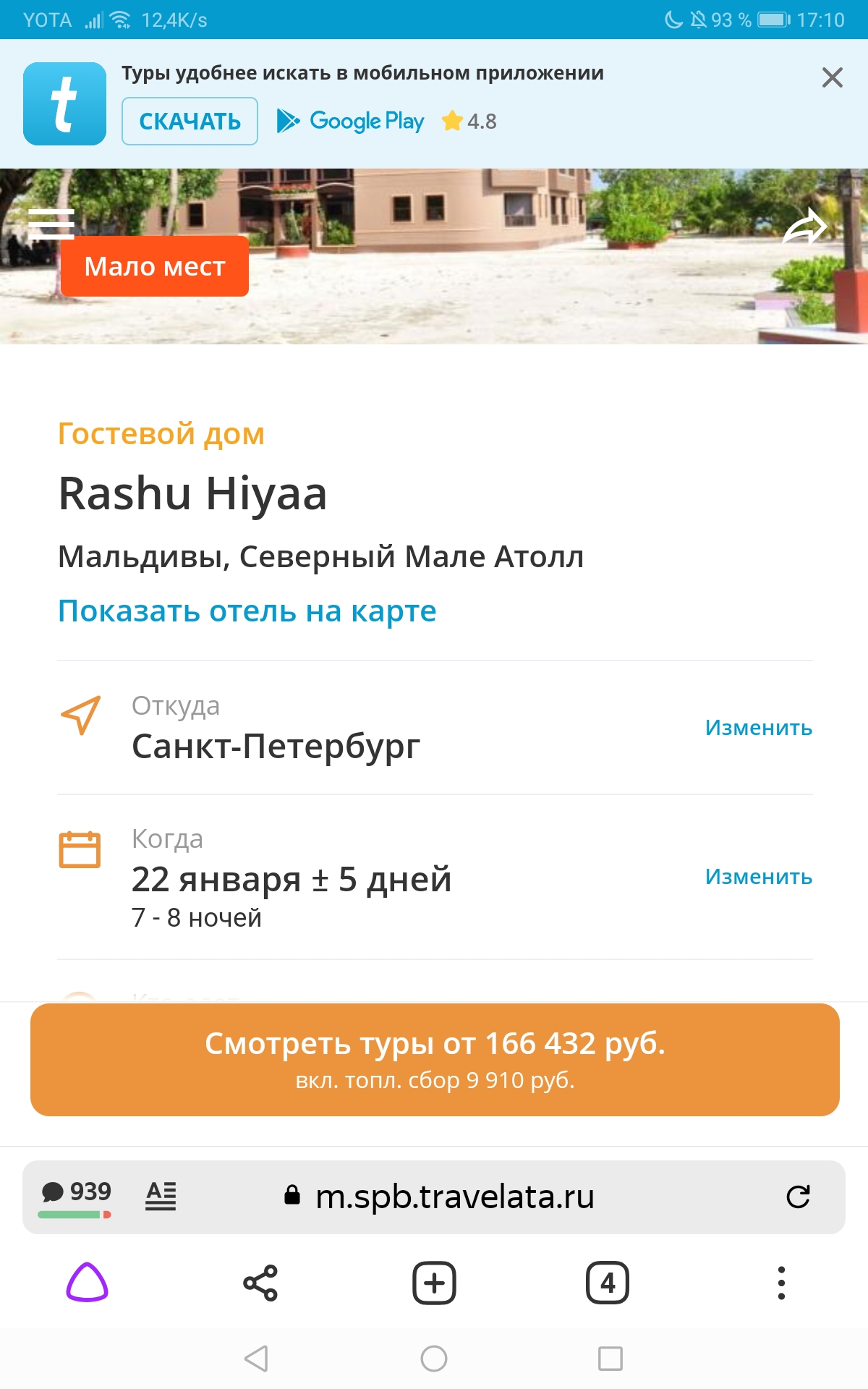
Task: Open the browser's three-dot menu
Action: click(x=781, y=1283)
